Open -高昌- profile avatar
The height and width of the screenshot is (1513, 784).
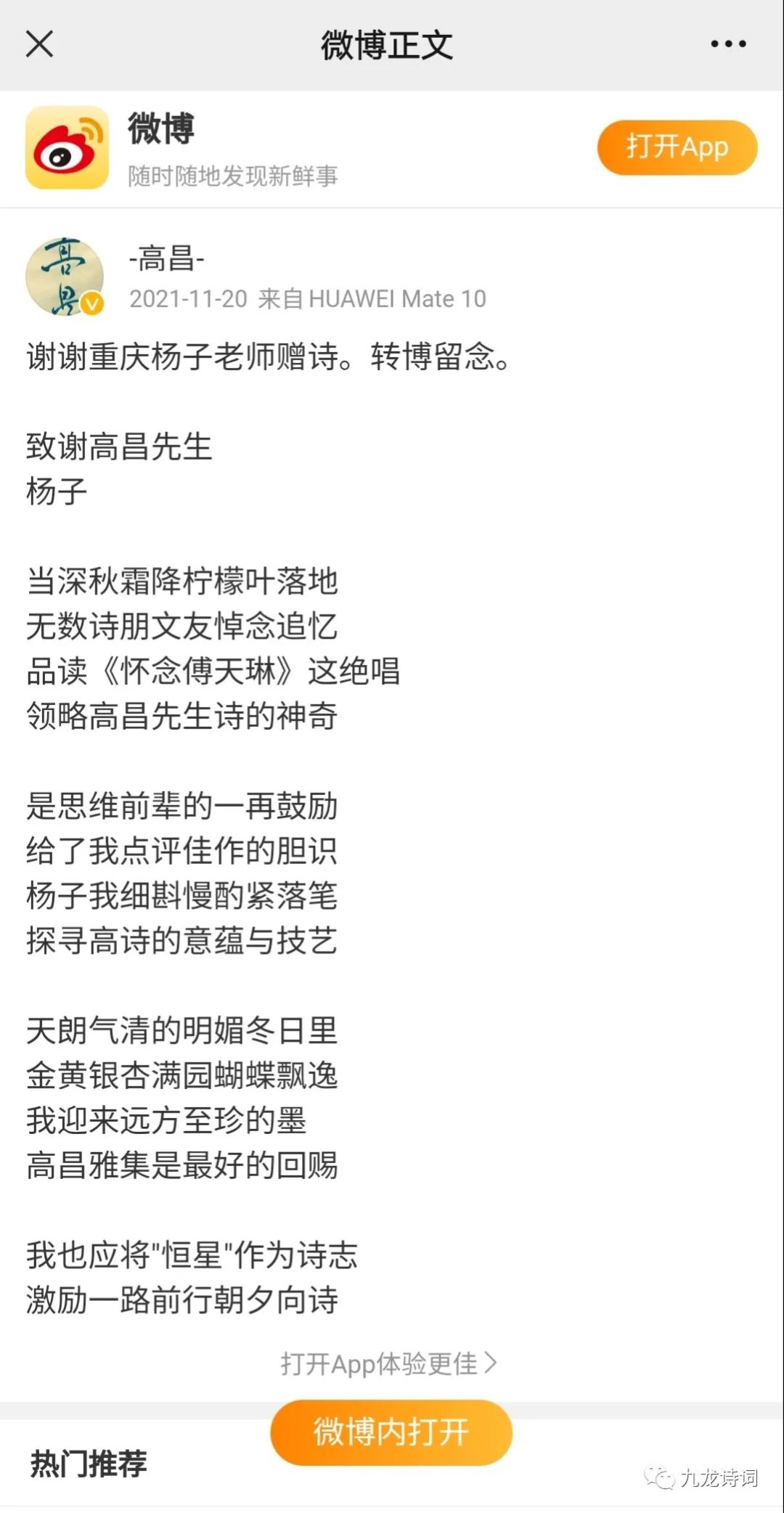point(65,277)
